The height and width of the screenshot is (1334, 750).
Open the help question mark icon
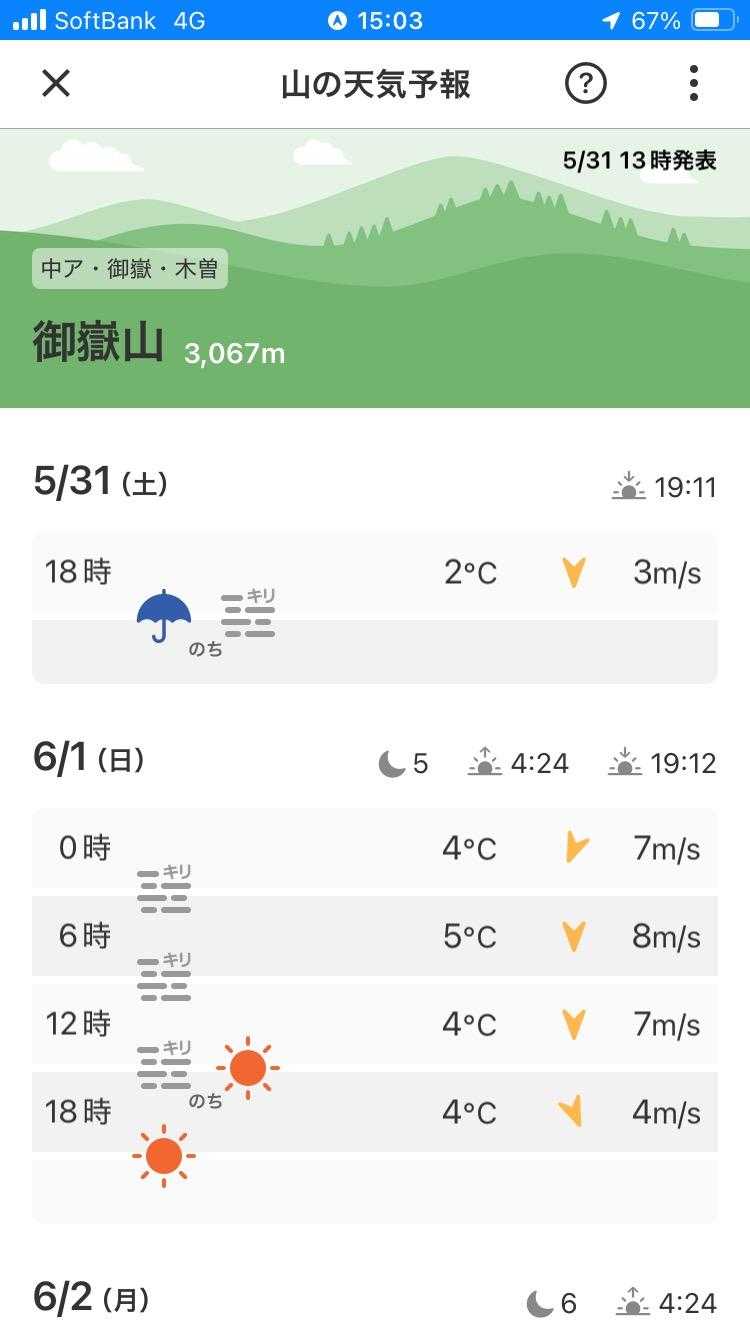click(586, 84)
